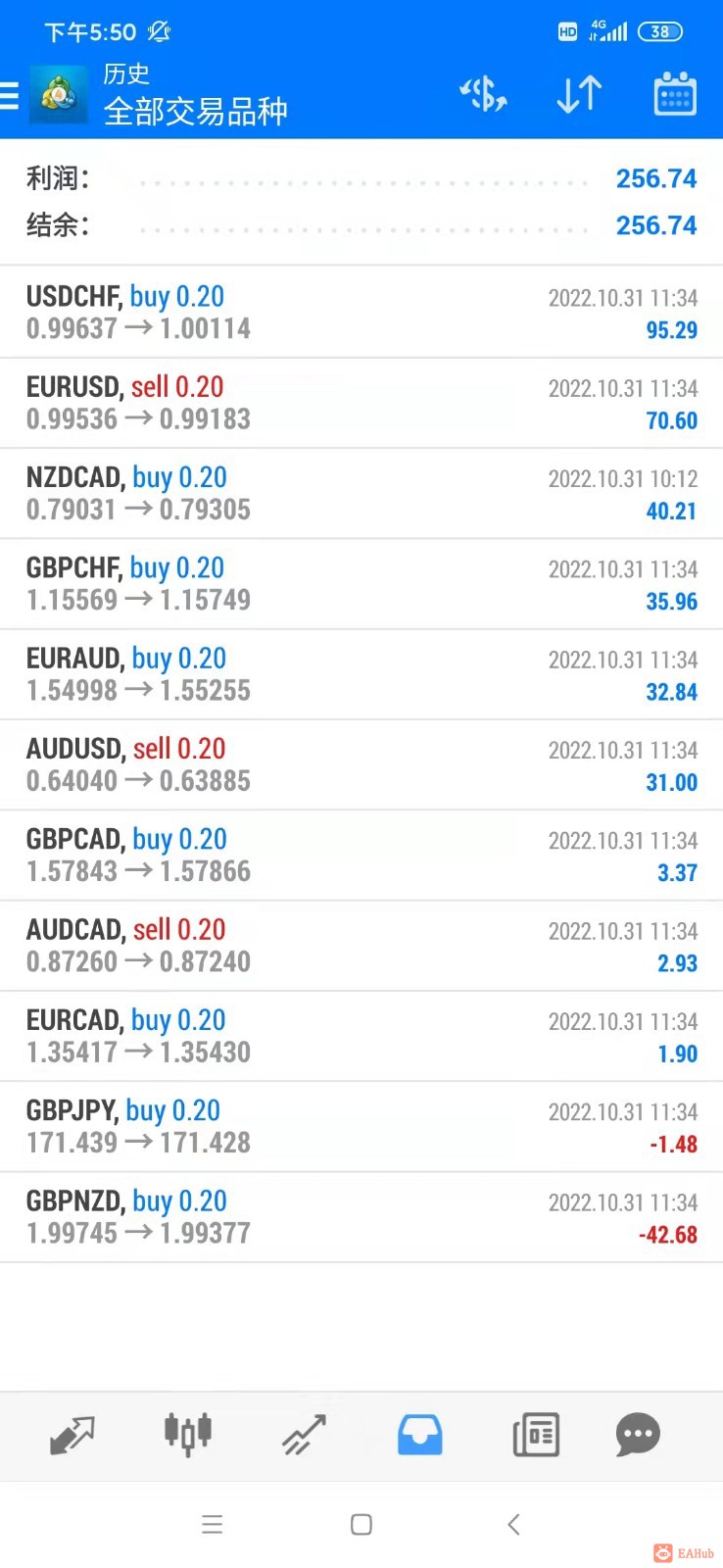Open the side drawer menu
723x1568 pixels.
[12, 95]
